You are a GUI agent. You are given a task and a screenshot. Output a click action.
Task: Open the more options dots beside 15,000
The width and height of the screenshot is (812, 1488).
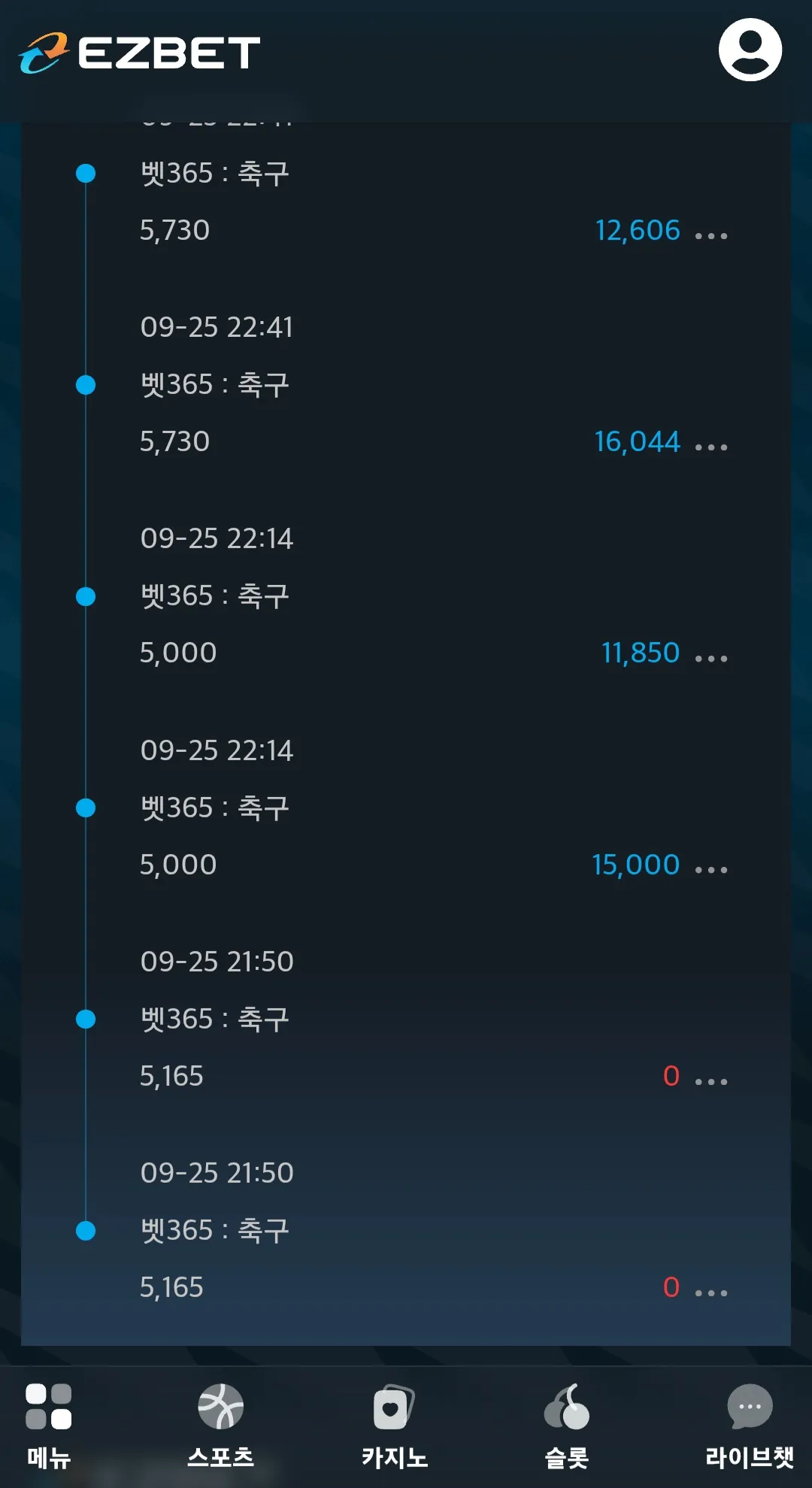[710, 869]
